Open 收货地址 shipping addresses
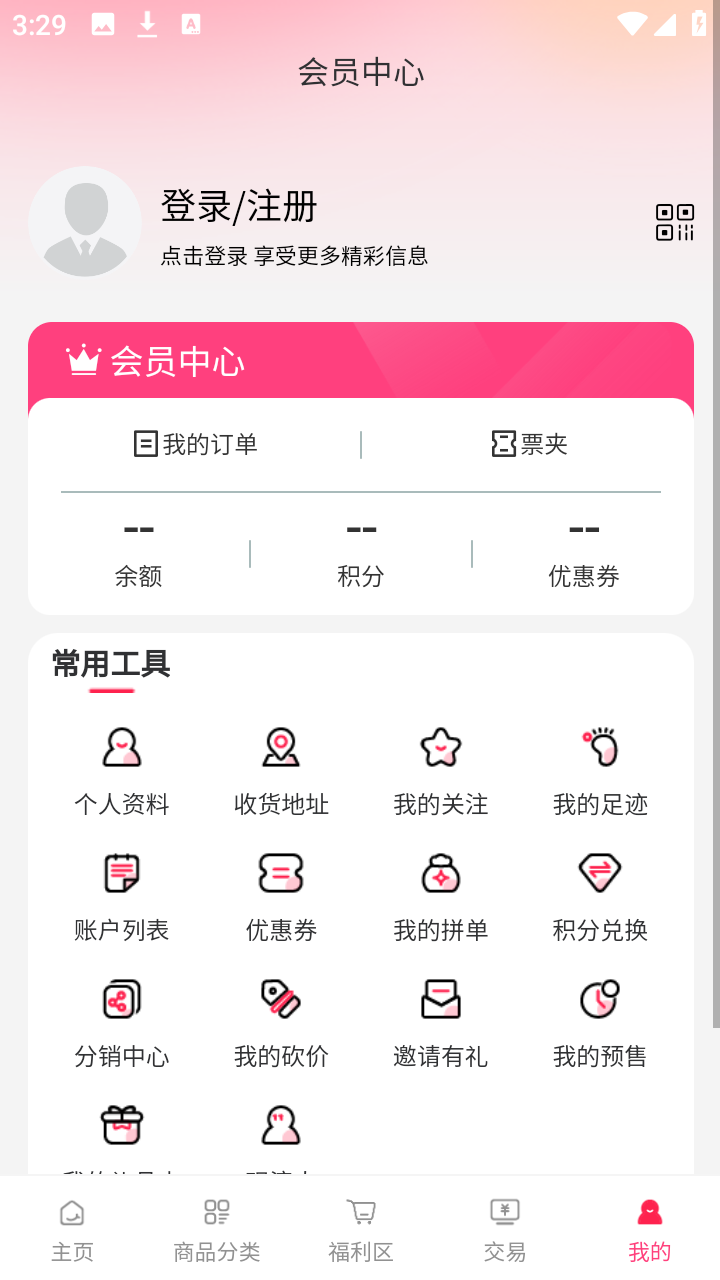The image size is (720, 1280). click(x=281, y=770)
